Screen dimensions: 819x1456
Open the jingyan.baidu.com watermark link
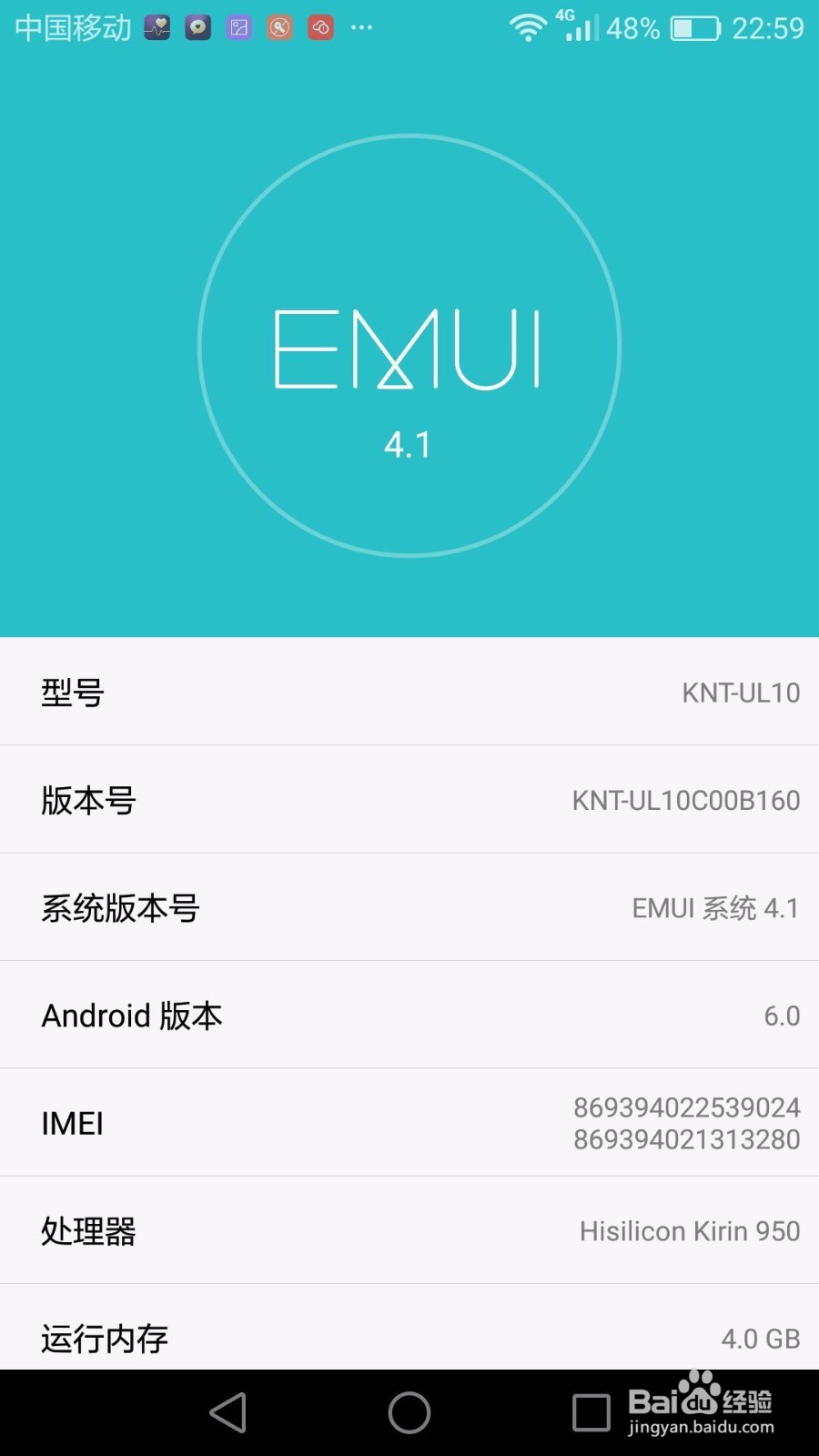coord(702,1426)
